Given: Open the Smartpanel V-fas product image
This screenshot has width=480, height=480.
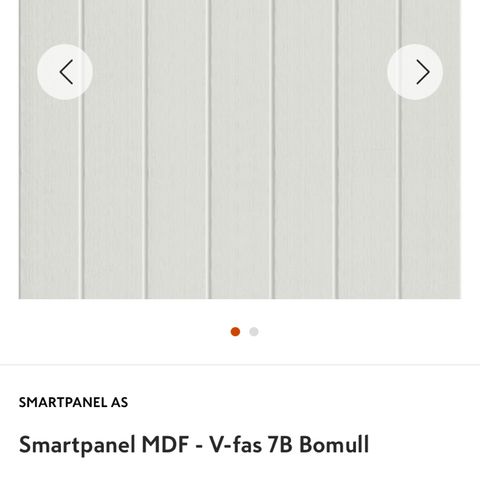Looking at the screenshot, I should click(240, 149).
